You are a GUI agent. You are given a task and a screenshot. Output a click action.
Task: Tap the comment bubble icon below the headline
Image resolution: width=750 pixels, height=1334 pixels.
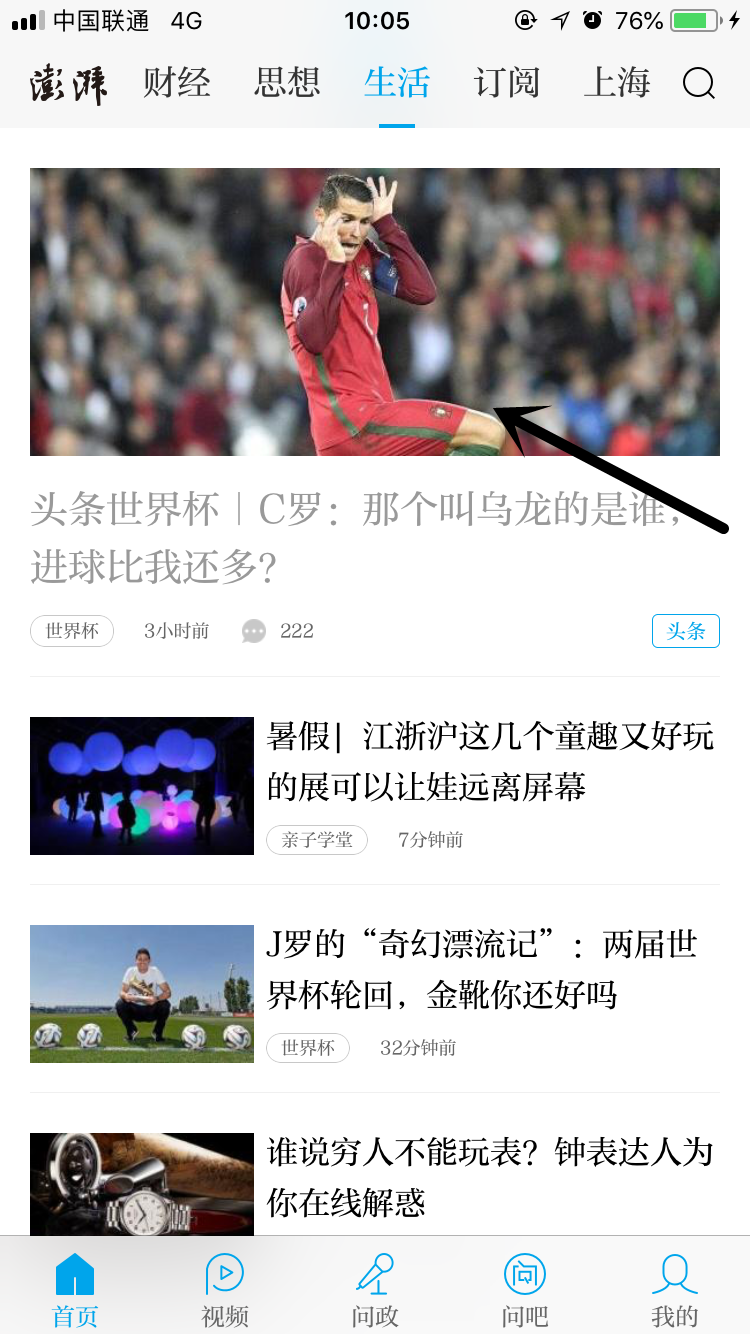click(x=253, y=631)
